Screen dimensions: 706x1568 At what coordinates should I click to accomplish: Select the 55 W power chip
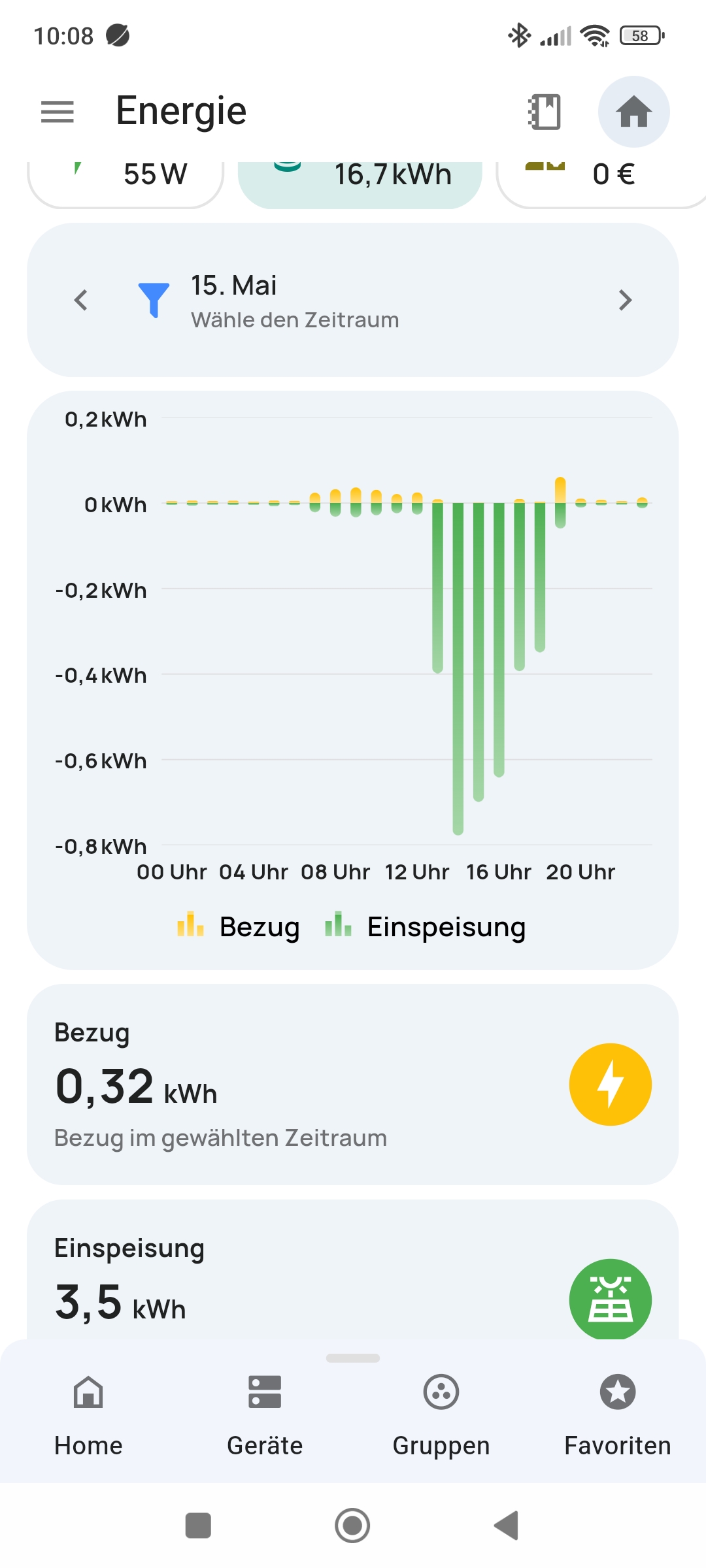126,184
